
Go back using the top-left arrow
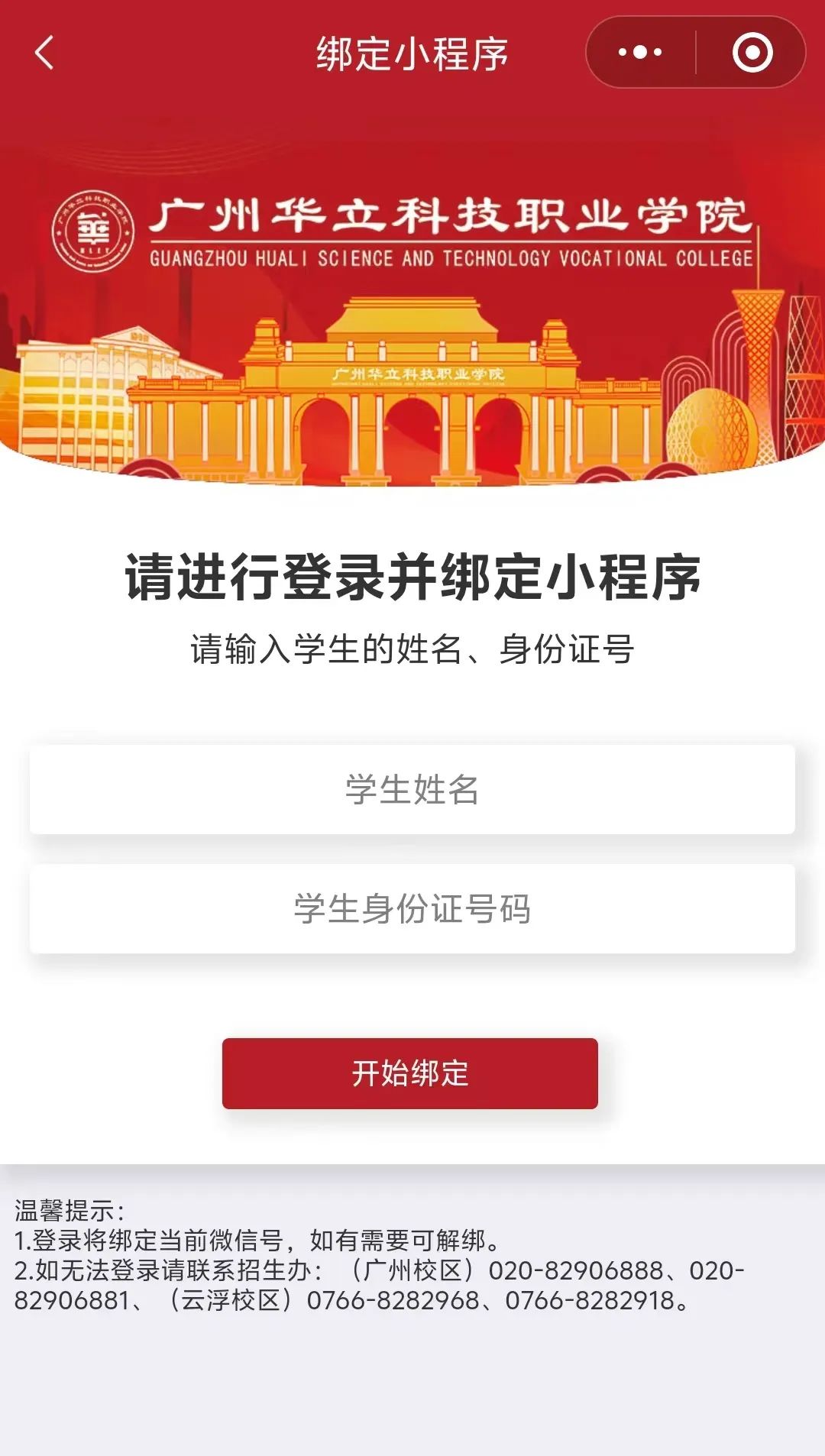pyautogui.click(x=44, y=53)
